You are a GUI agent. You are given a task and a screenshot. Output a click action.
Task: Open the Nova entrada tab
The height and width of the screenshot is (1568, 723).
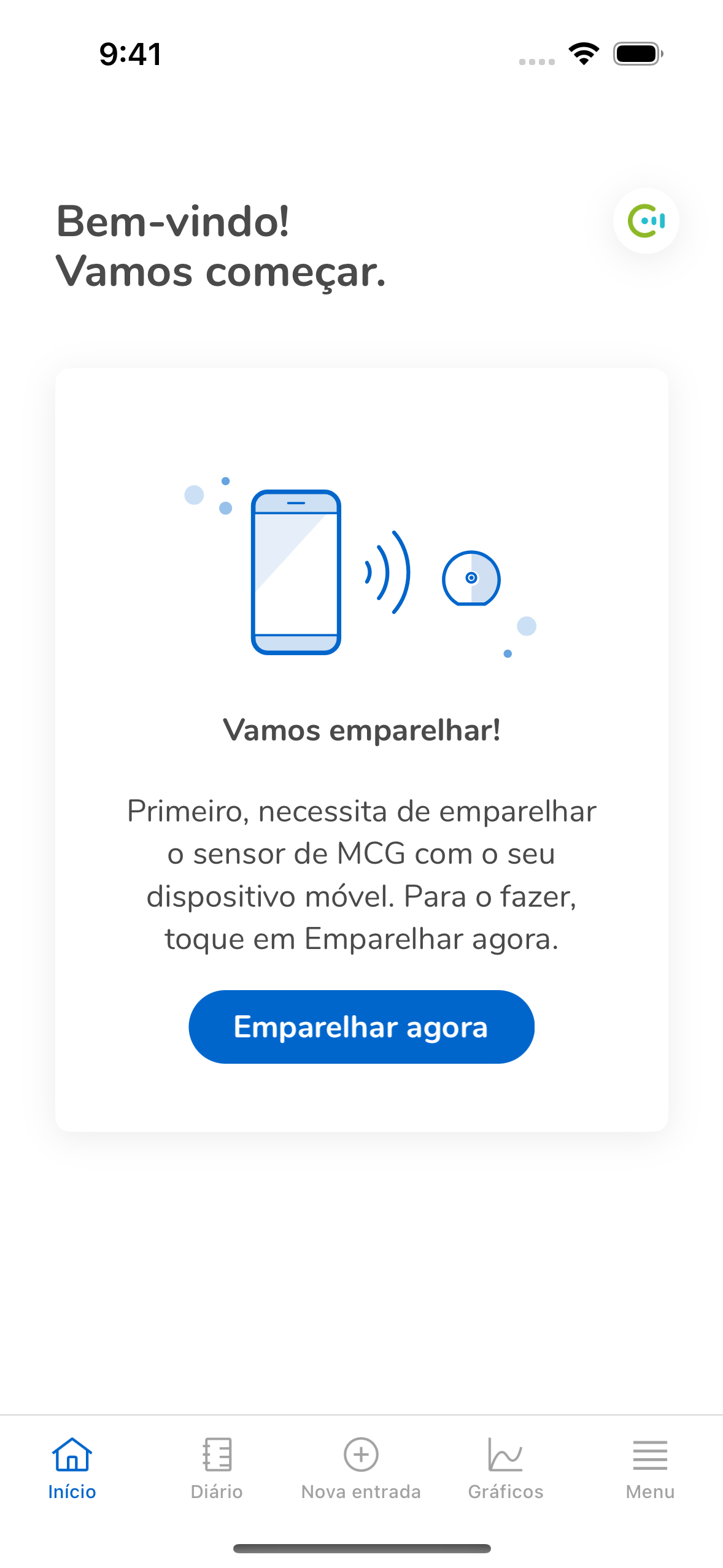tap(361, 1468)
